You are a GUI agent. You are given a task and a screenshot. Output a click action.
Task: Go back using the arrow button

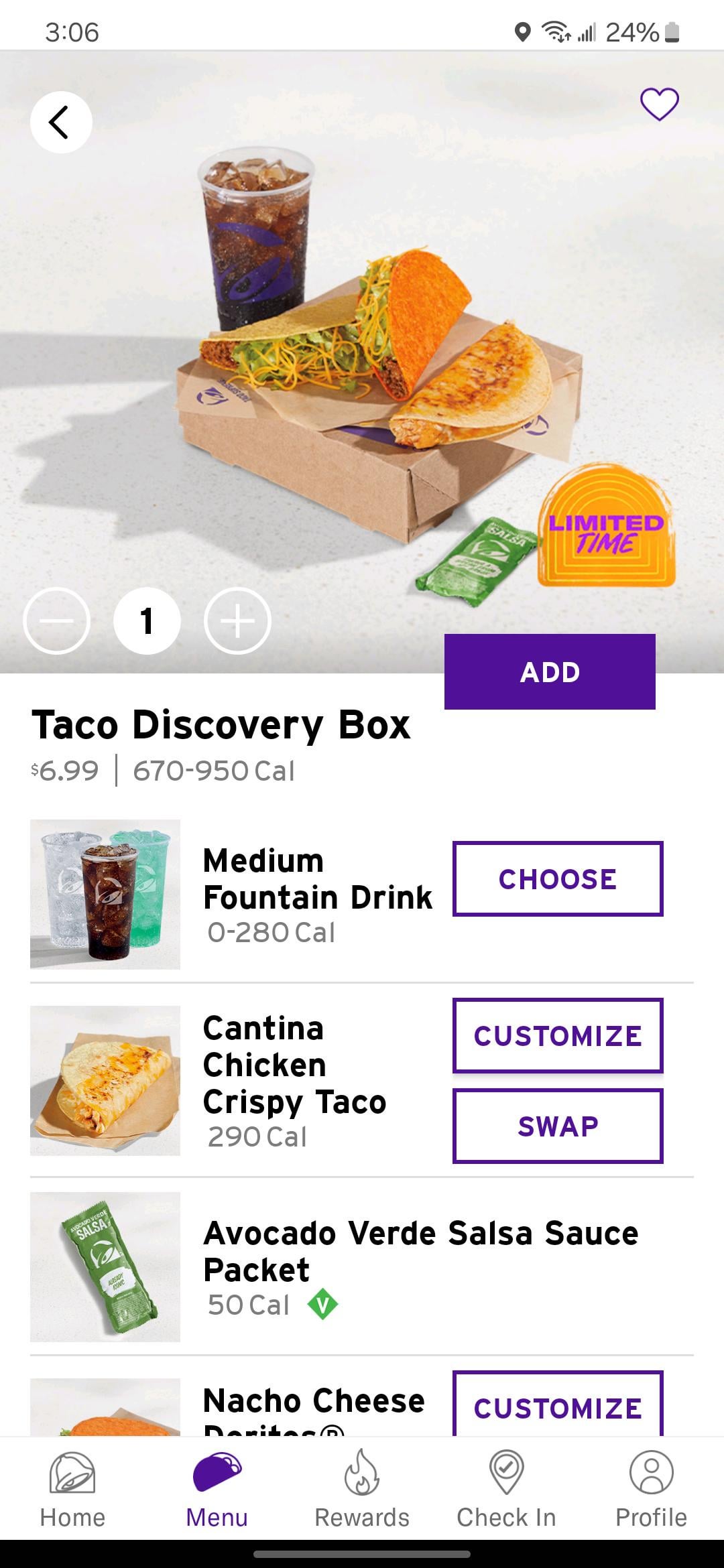[x=60, y=123]
